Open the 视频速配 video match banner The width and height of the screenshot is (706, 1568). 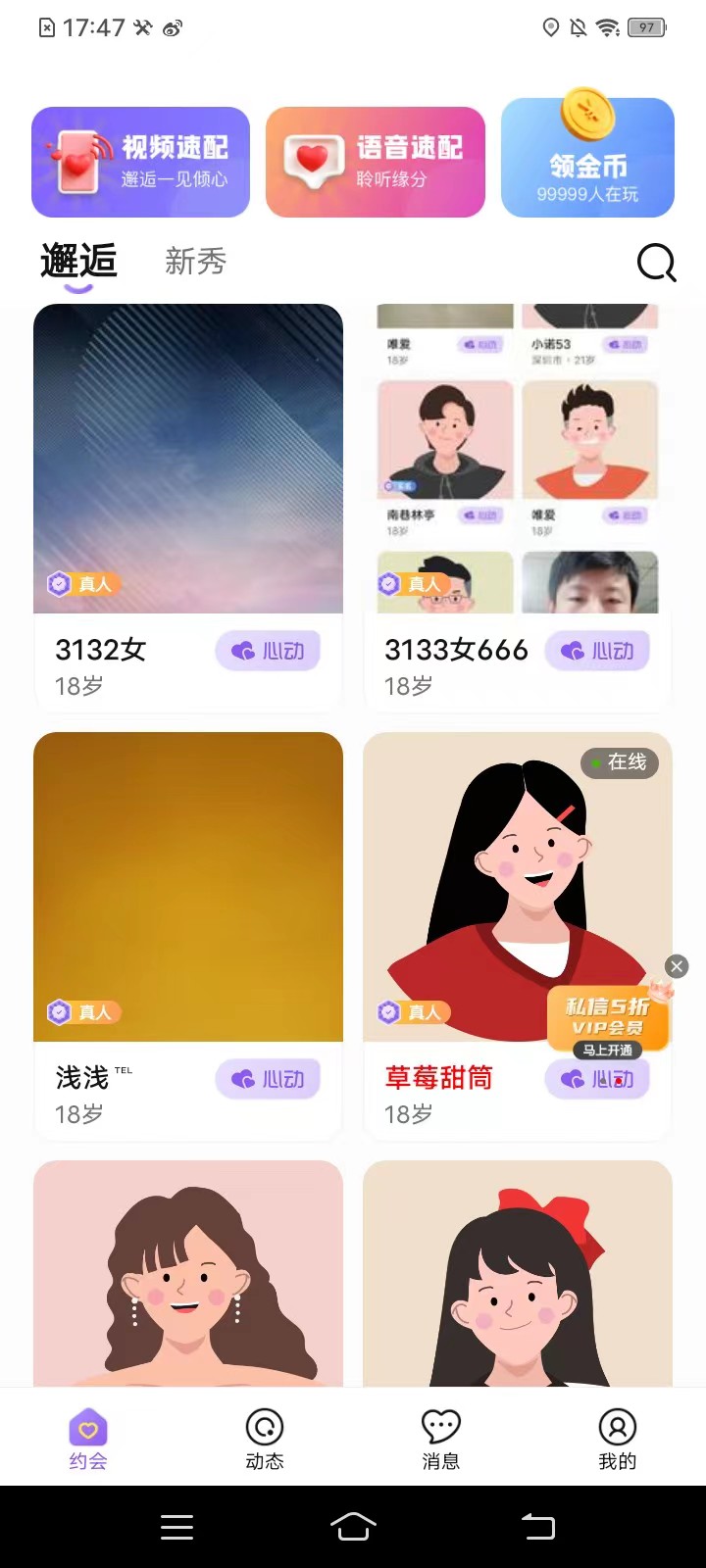[x=140, y=162]
